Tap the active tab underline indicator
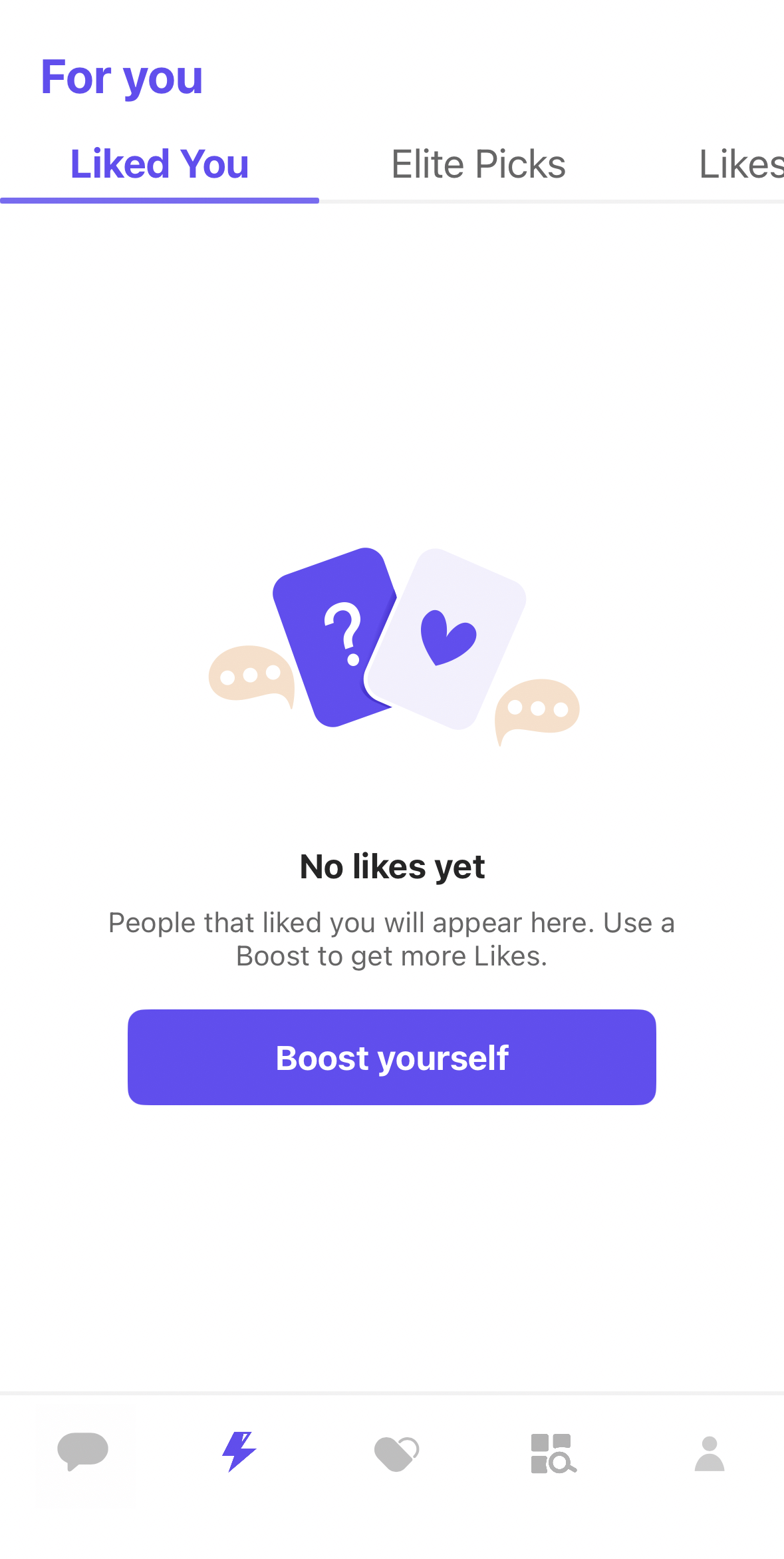Viewport: 784px width, 1559px height. point(159,198)
